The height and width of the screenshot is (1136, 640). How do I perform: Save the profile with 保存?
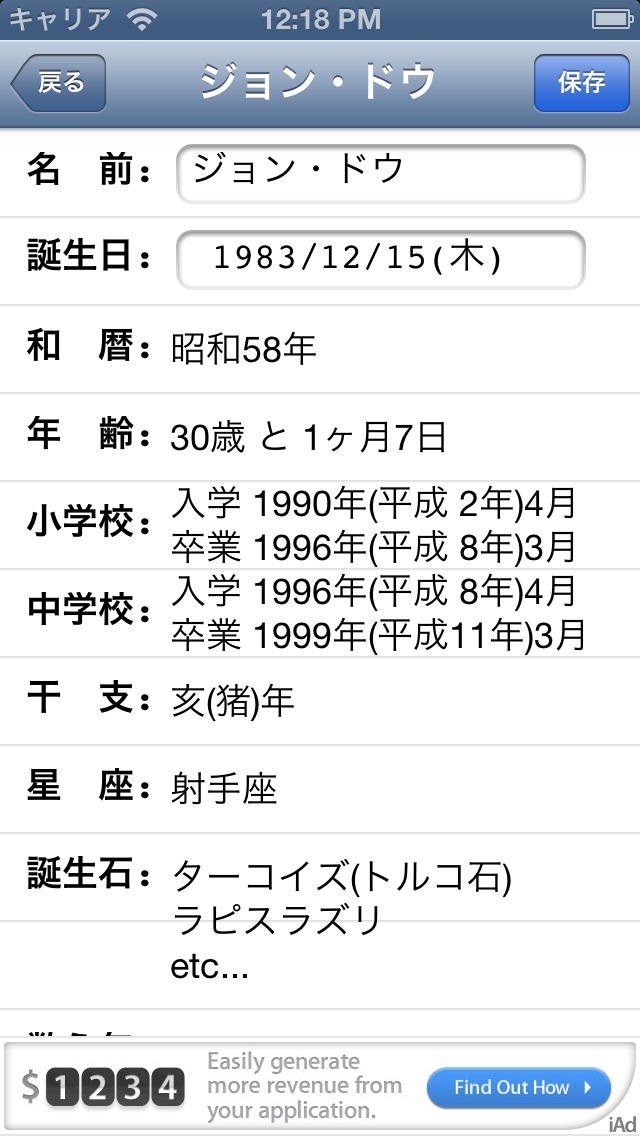pyautogui.click(x=580, y=83)
